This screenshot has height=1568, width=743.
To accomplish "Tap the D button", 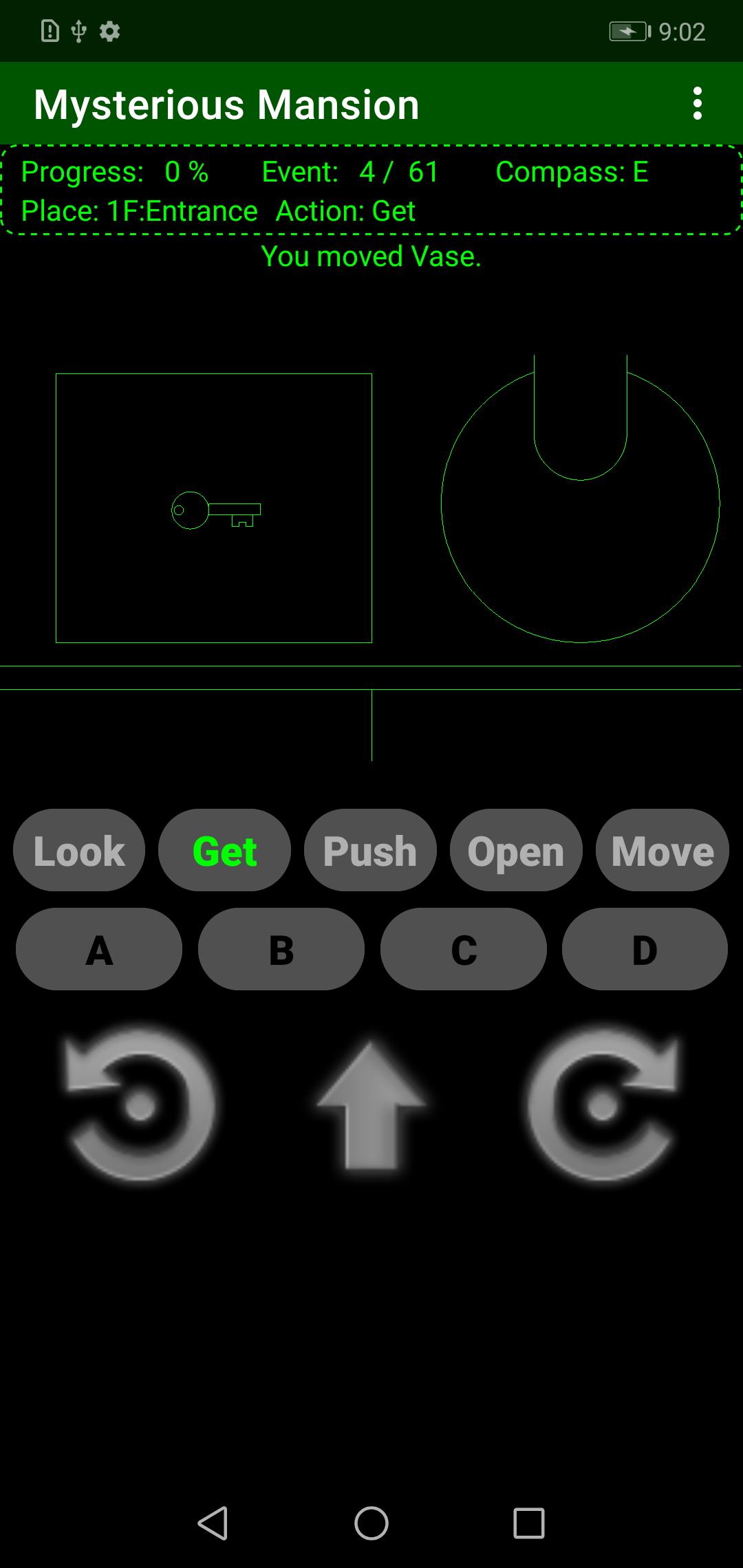I will (x=645, y=950).
